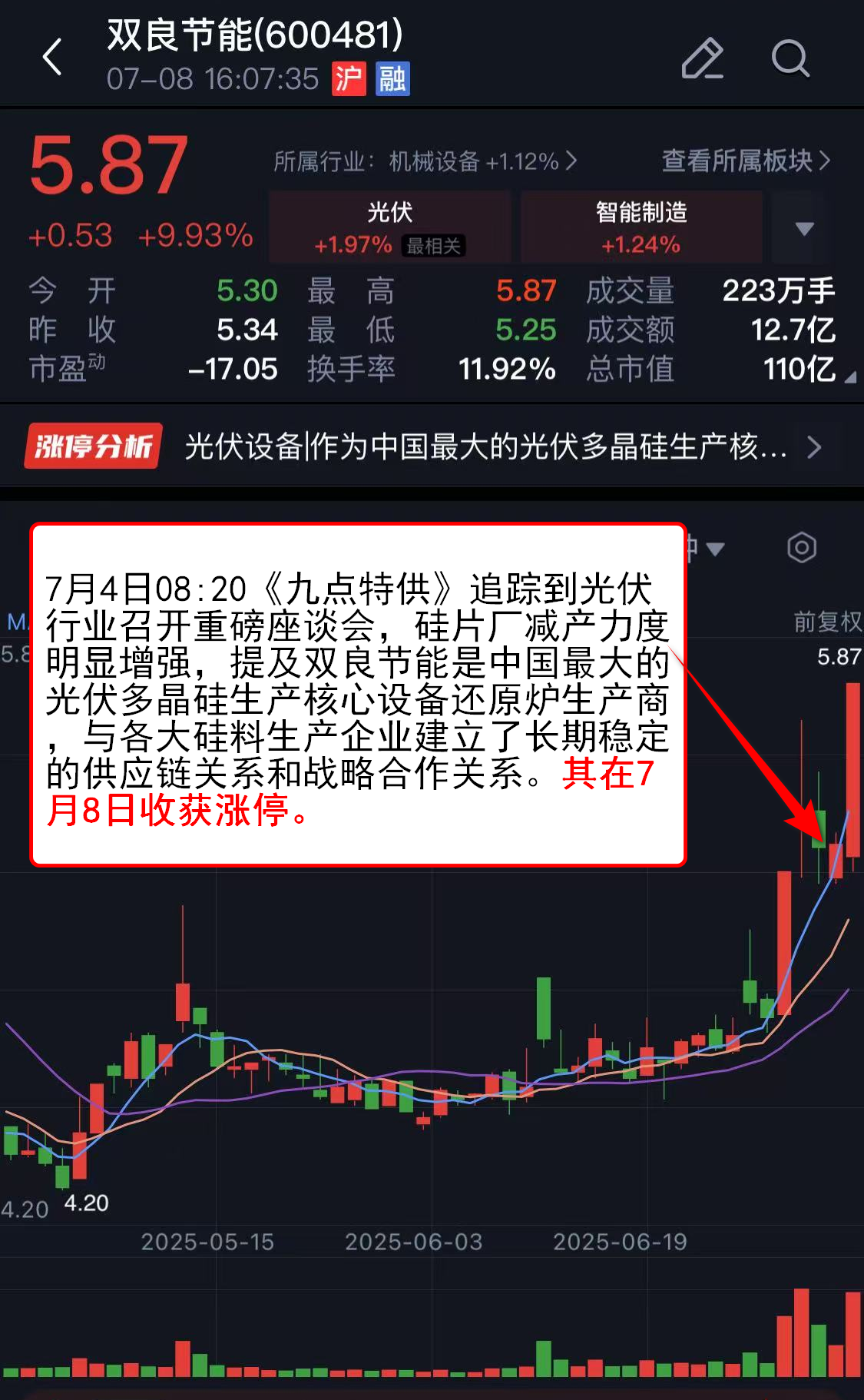
Task: Open the stock search
Action: (x=790, y=58)
